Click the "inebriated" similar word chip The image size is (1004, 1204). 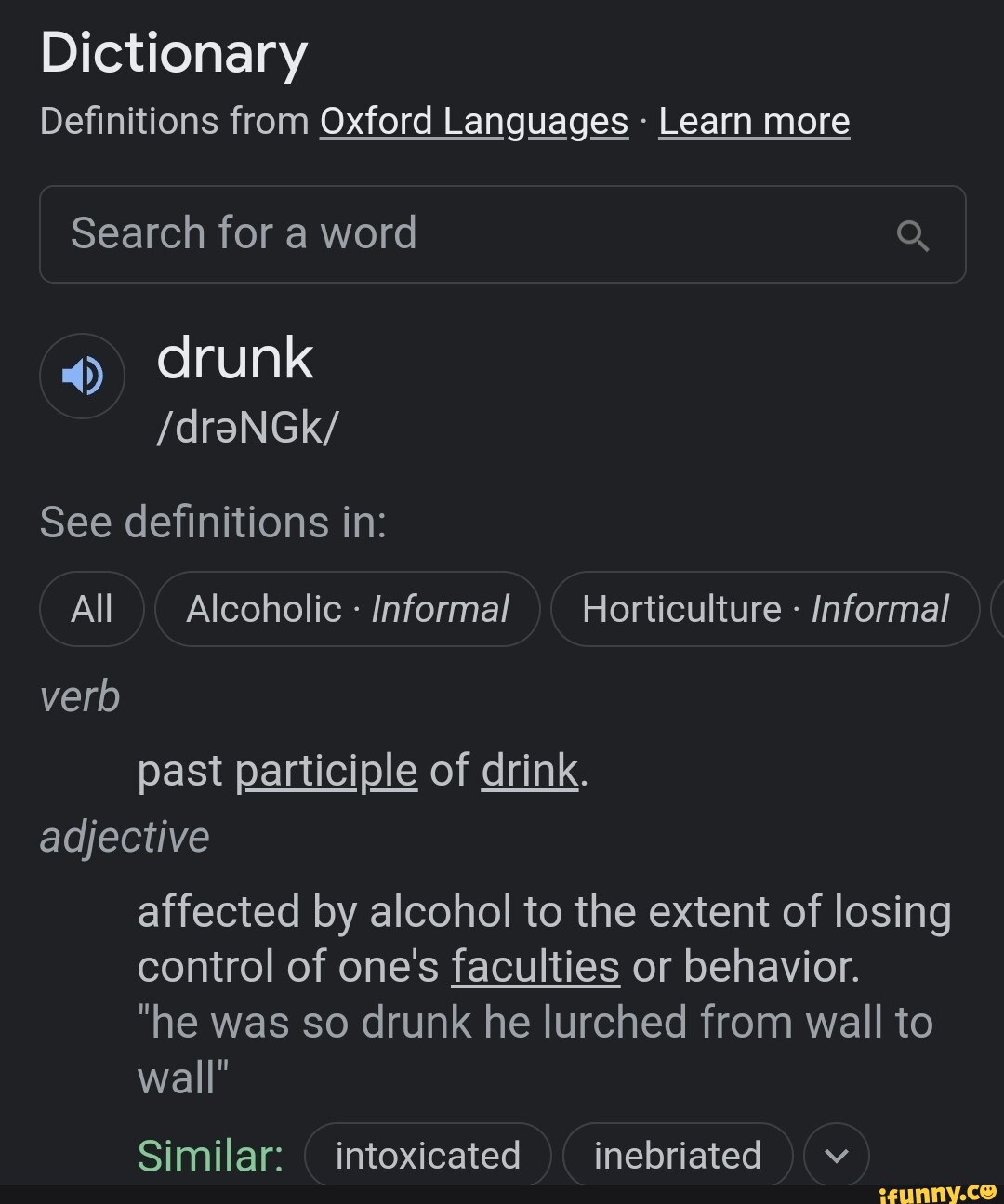pos(677,1155)
